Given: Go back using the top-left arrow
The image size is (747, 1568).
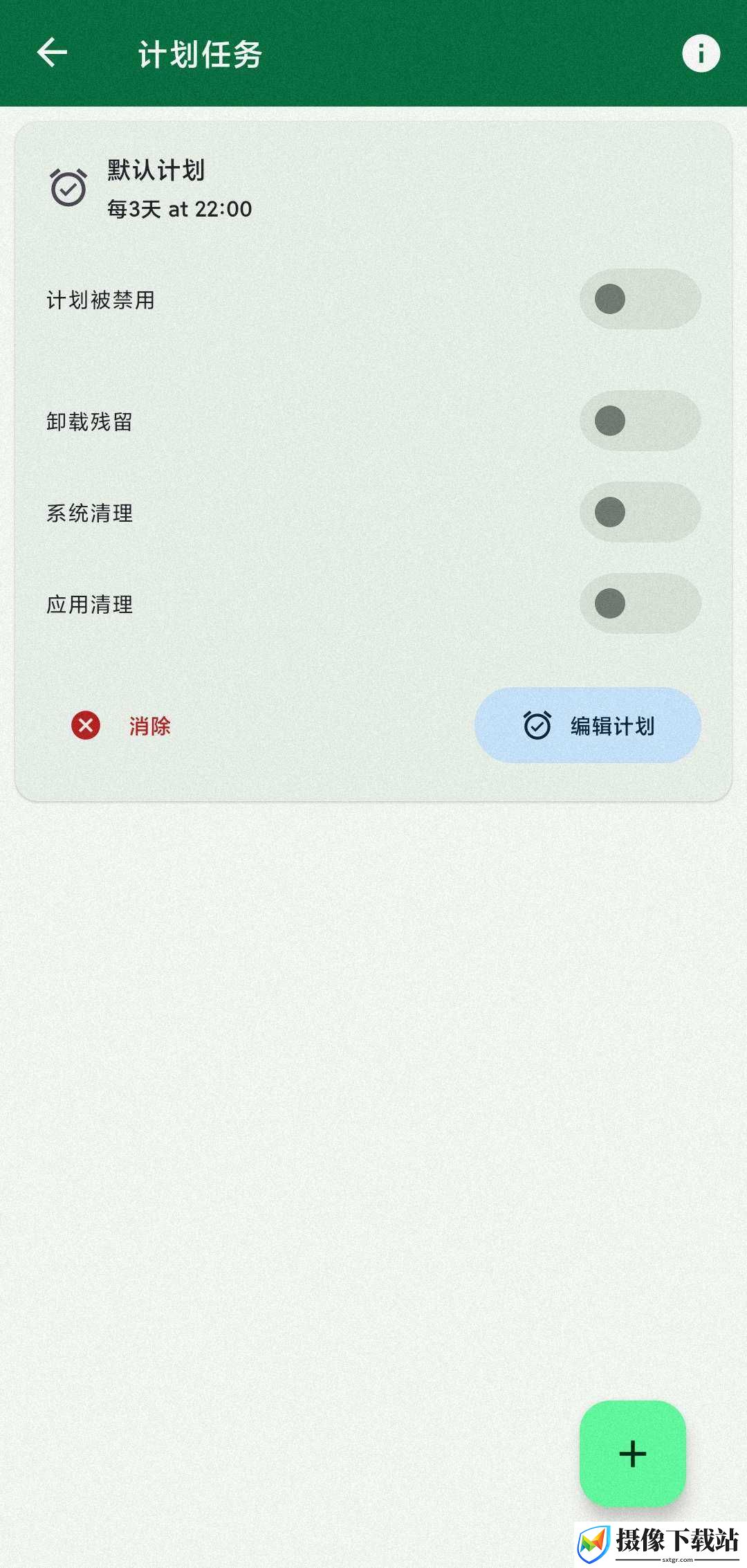Looking at the screenshot, I should point(52,53).
